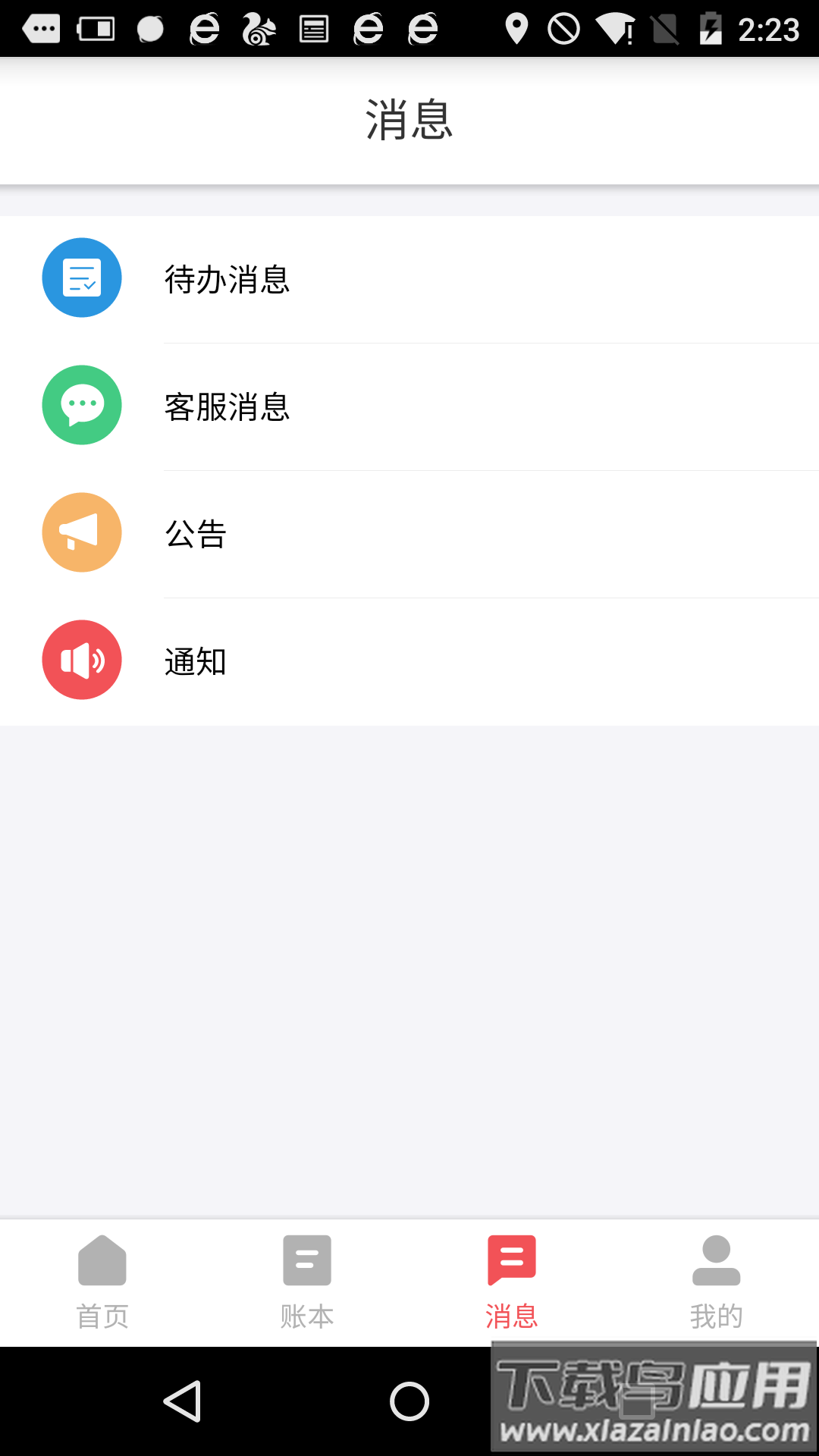Switch to the 首页 tab
The image size is (819, 1456).
[x=102, y=1282]
